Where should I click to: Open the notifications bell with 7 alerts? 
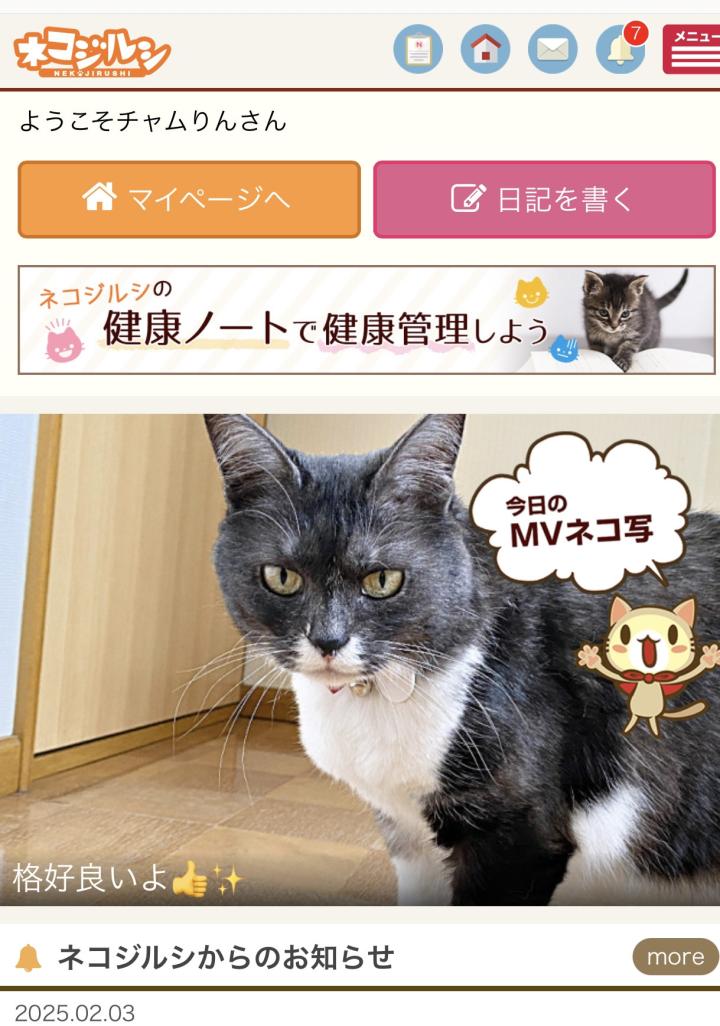pos(620,49)
